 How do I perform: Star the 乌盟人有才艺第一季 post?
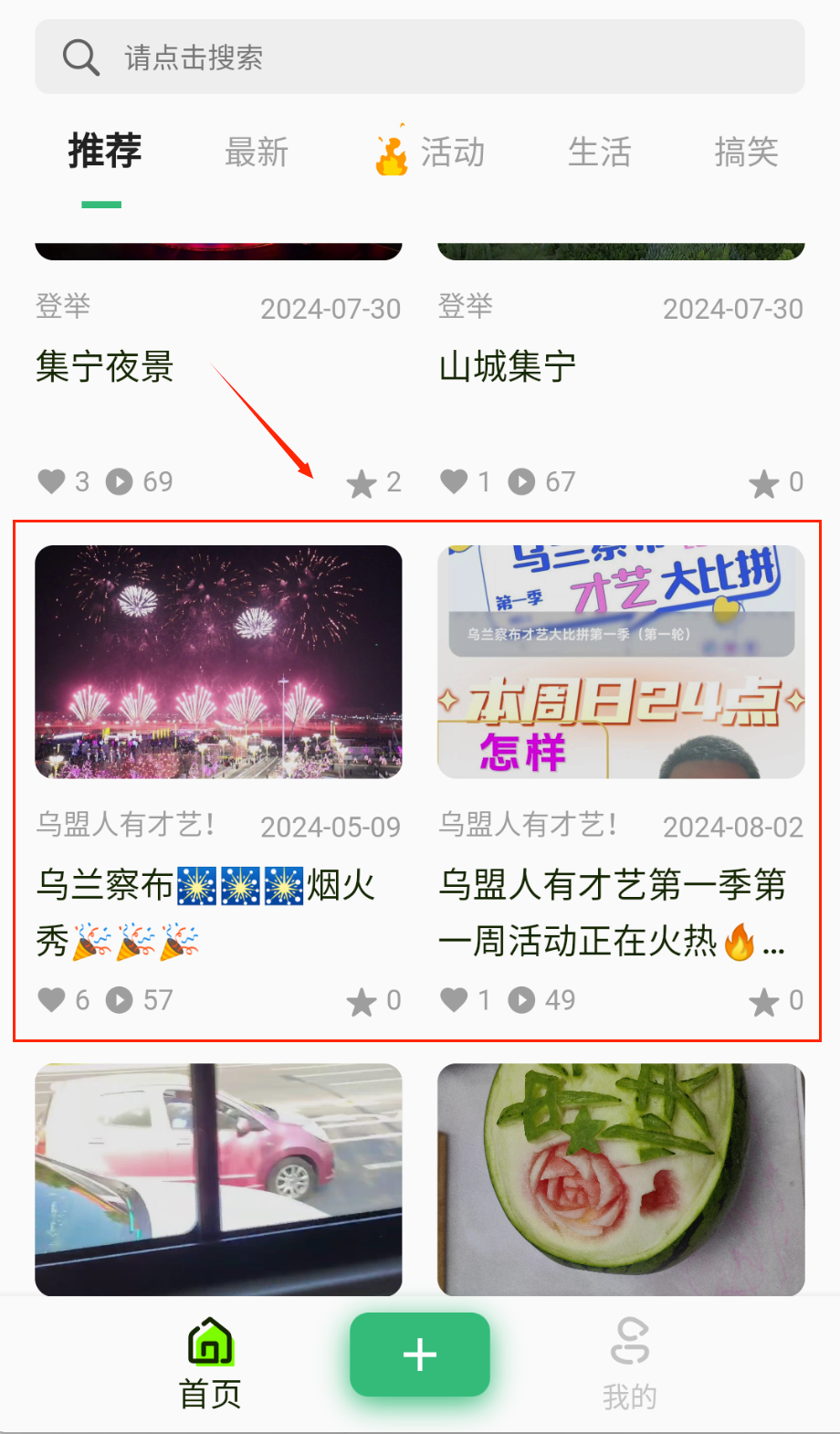[x=764, y=1002]
